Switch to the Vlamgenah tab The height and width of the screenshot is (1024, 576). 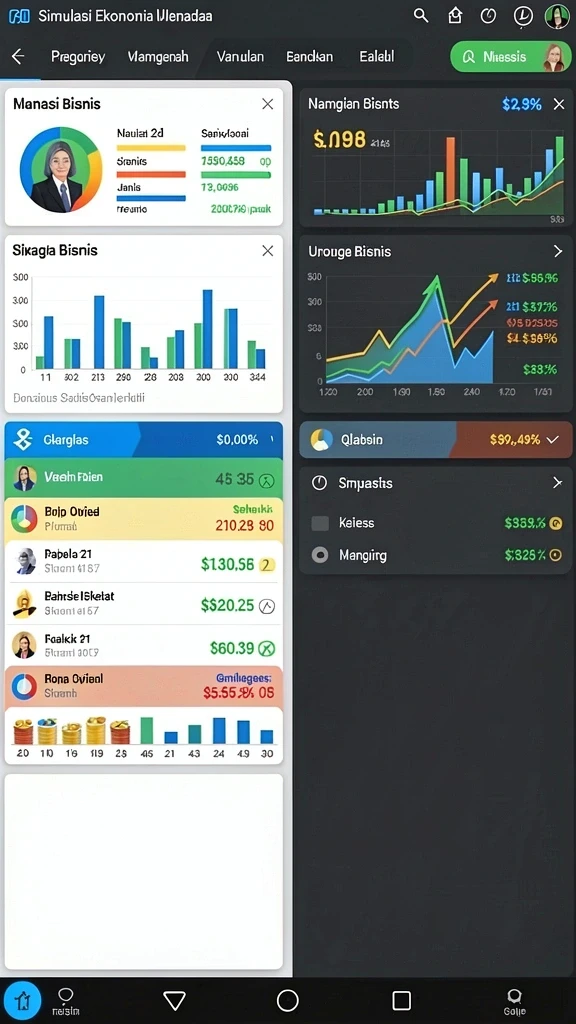click(x=158, y=57)
